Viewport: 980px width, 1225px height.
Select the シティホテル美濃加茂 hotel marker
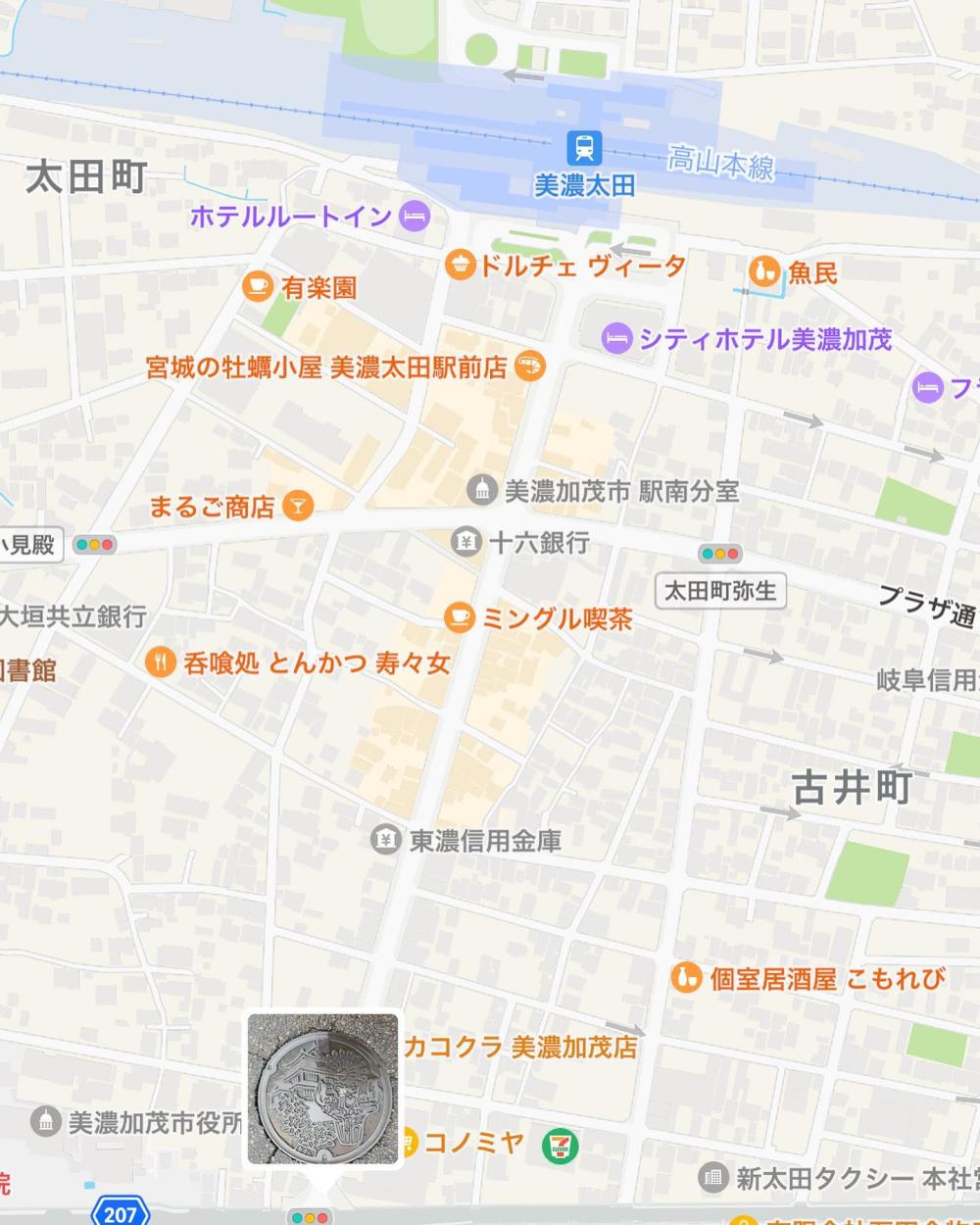[x=616, y=339]
